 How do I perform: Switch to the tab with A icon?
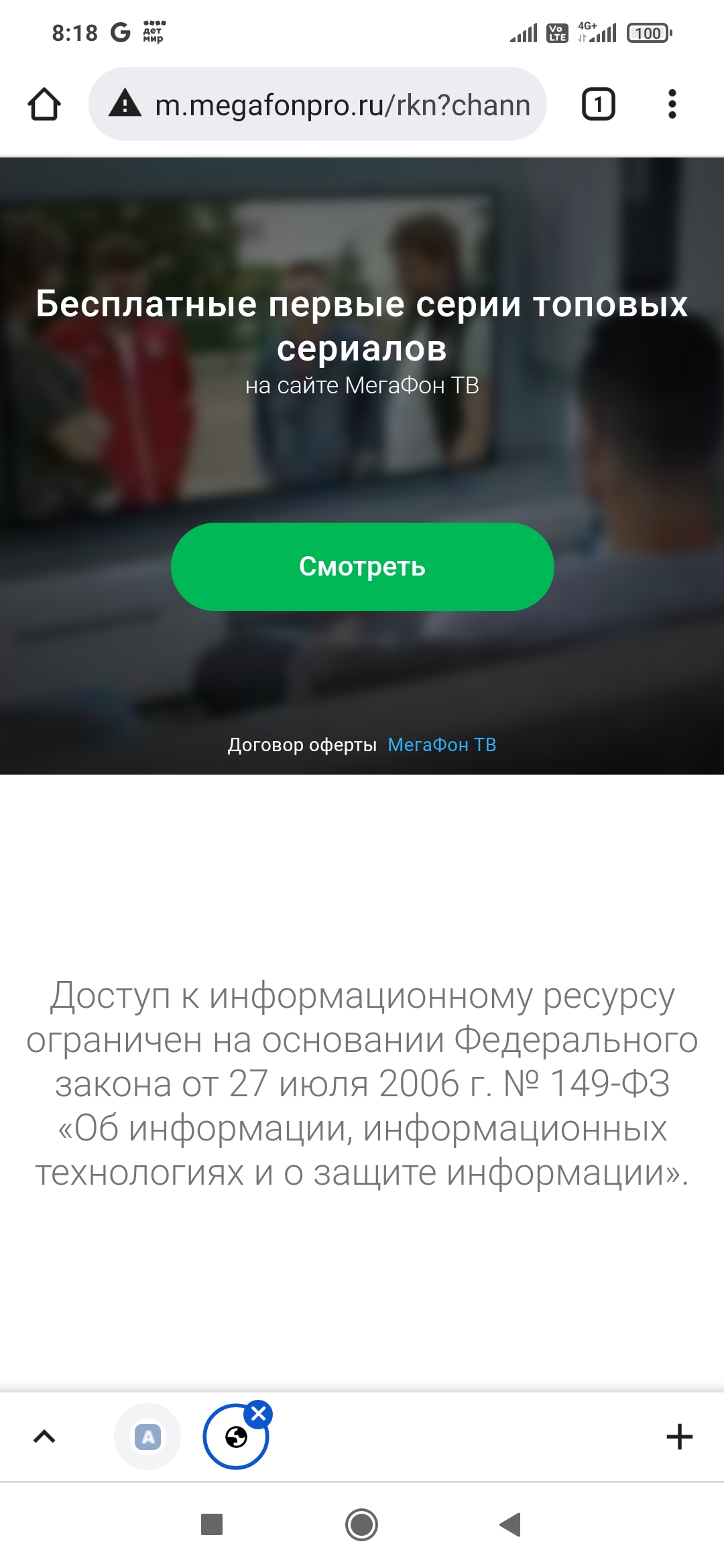pyautogui.click(x=148, y=1436)
